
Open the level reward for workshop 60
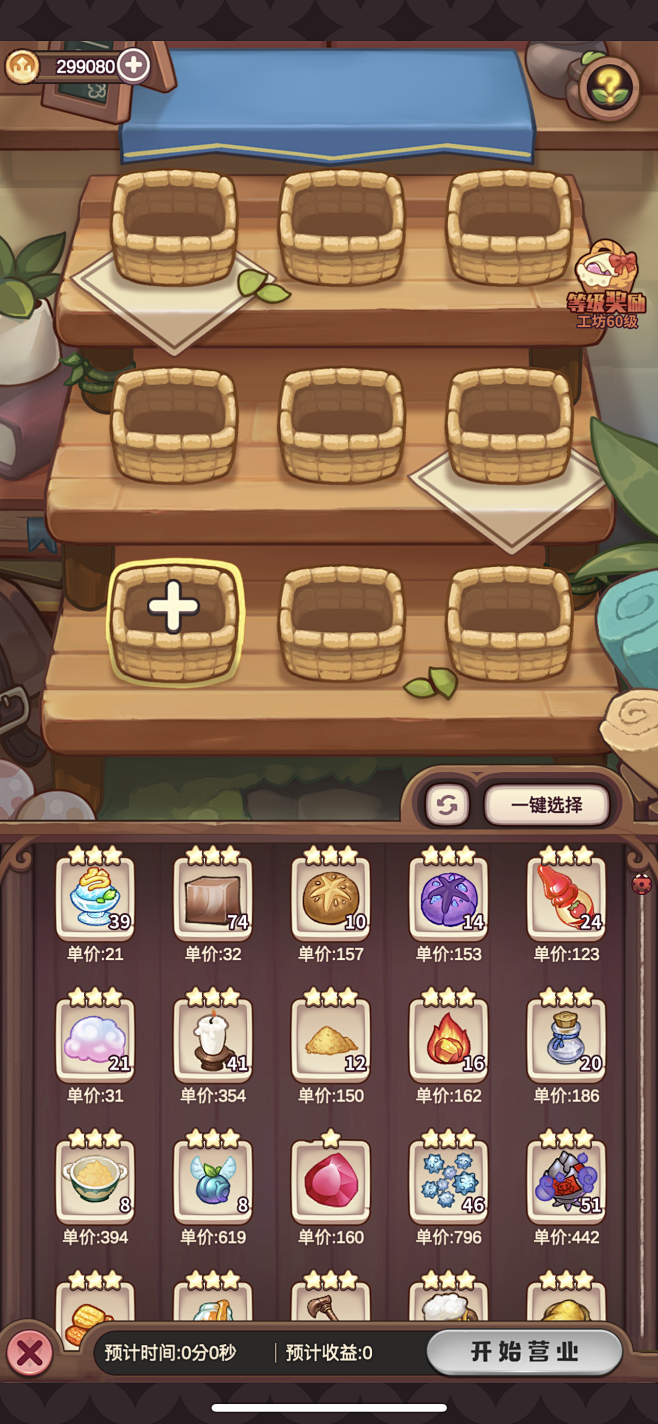click(x=602, y=285)
